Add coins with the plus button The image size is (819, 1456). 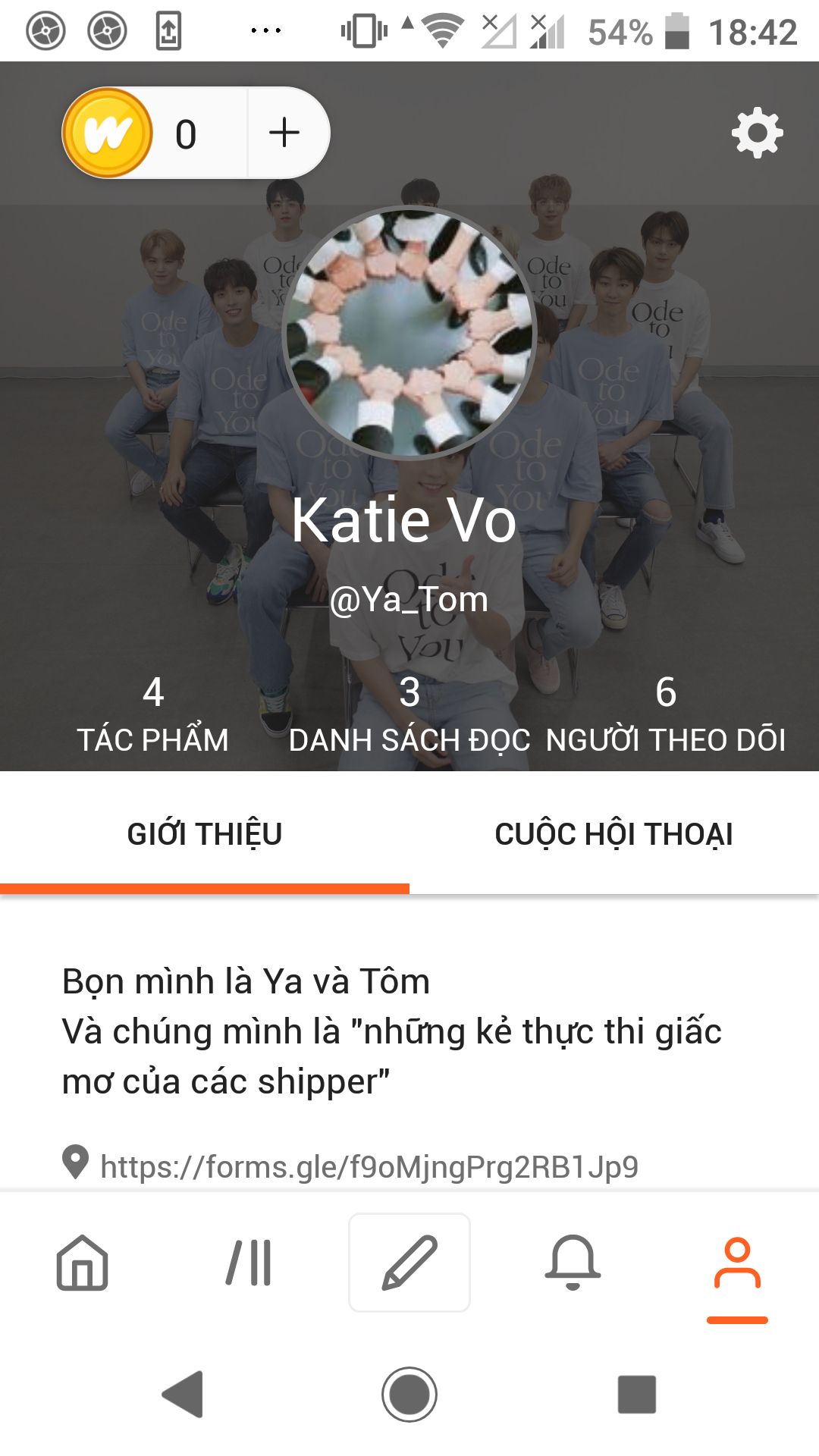click(285, 133)
